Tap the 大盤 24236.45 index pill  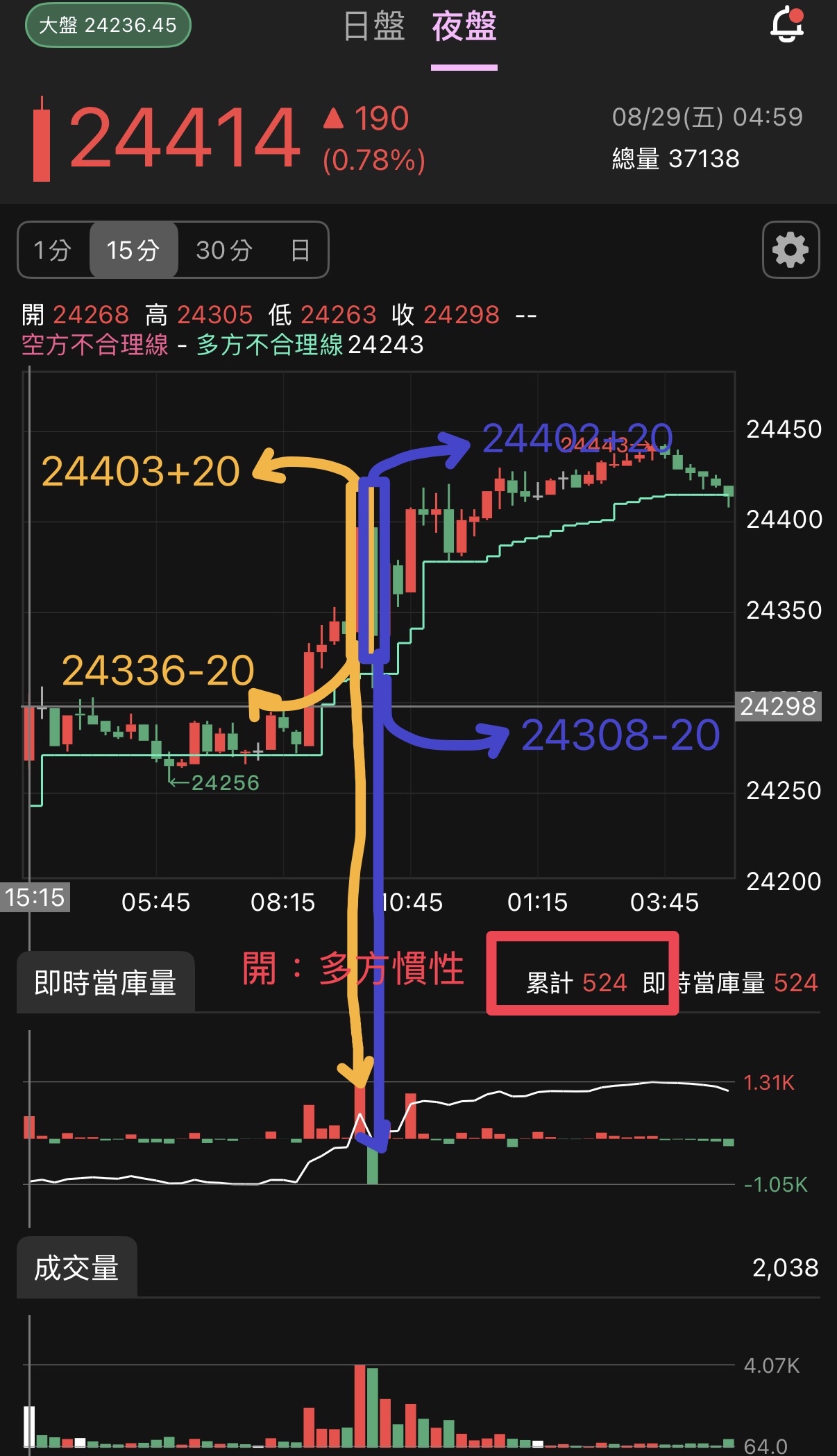[108, 26]
